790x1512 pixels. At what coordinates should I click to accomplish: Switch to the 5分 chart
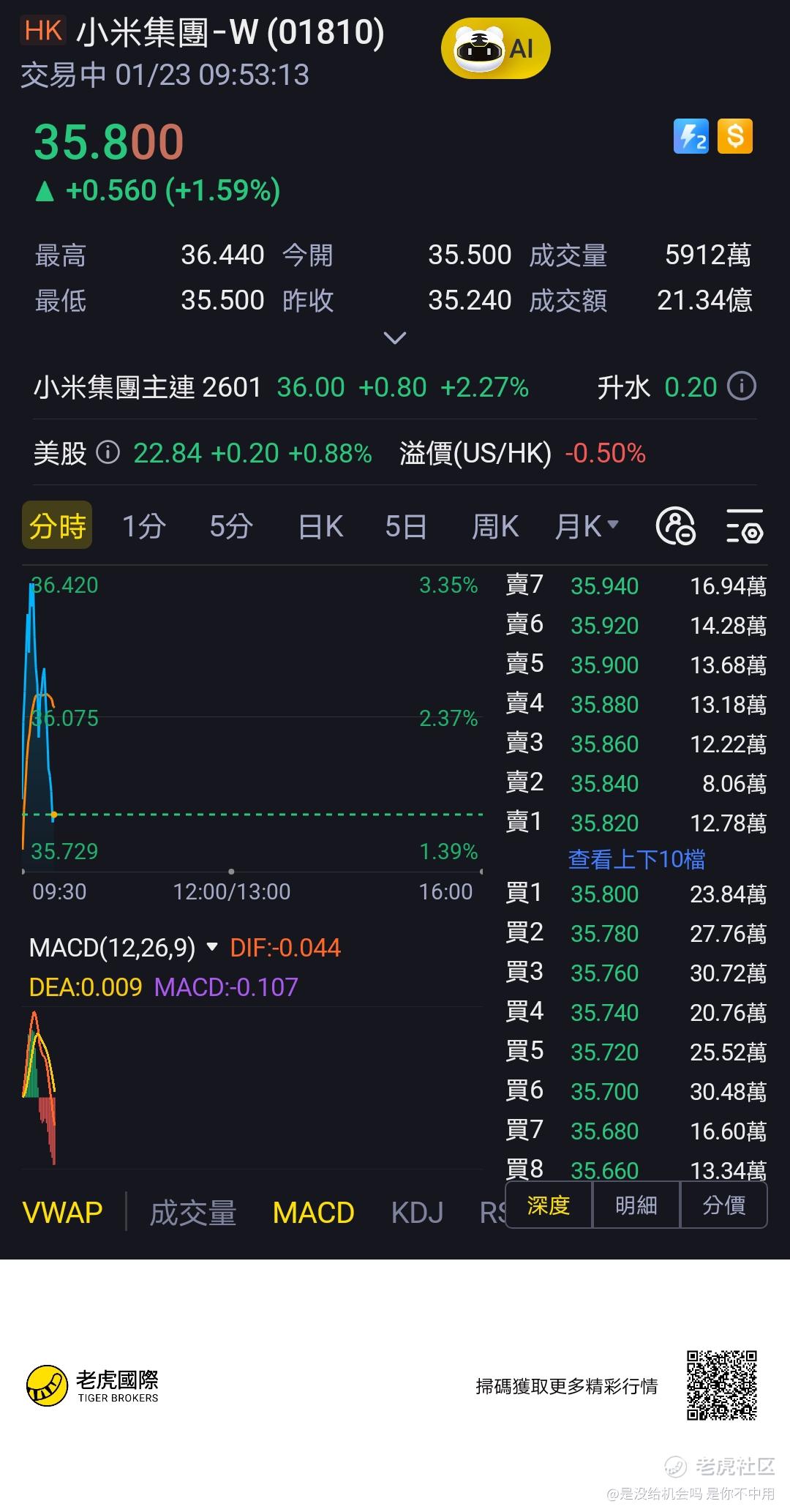coord(231,526)
